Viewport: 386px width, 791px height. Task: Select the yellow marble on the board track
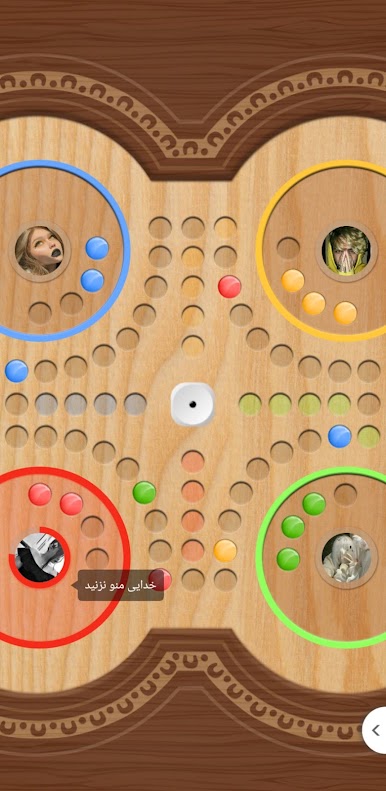click(225, 551)
